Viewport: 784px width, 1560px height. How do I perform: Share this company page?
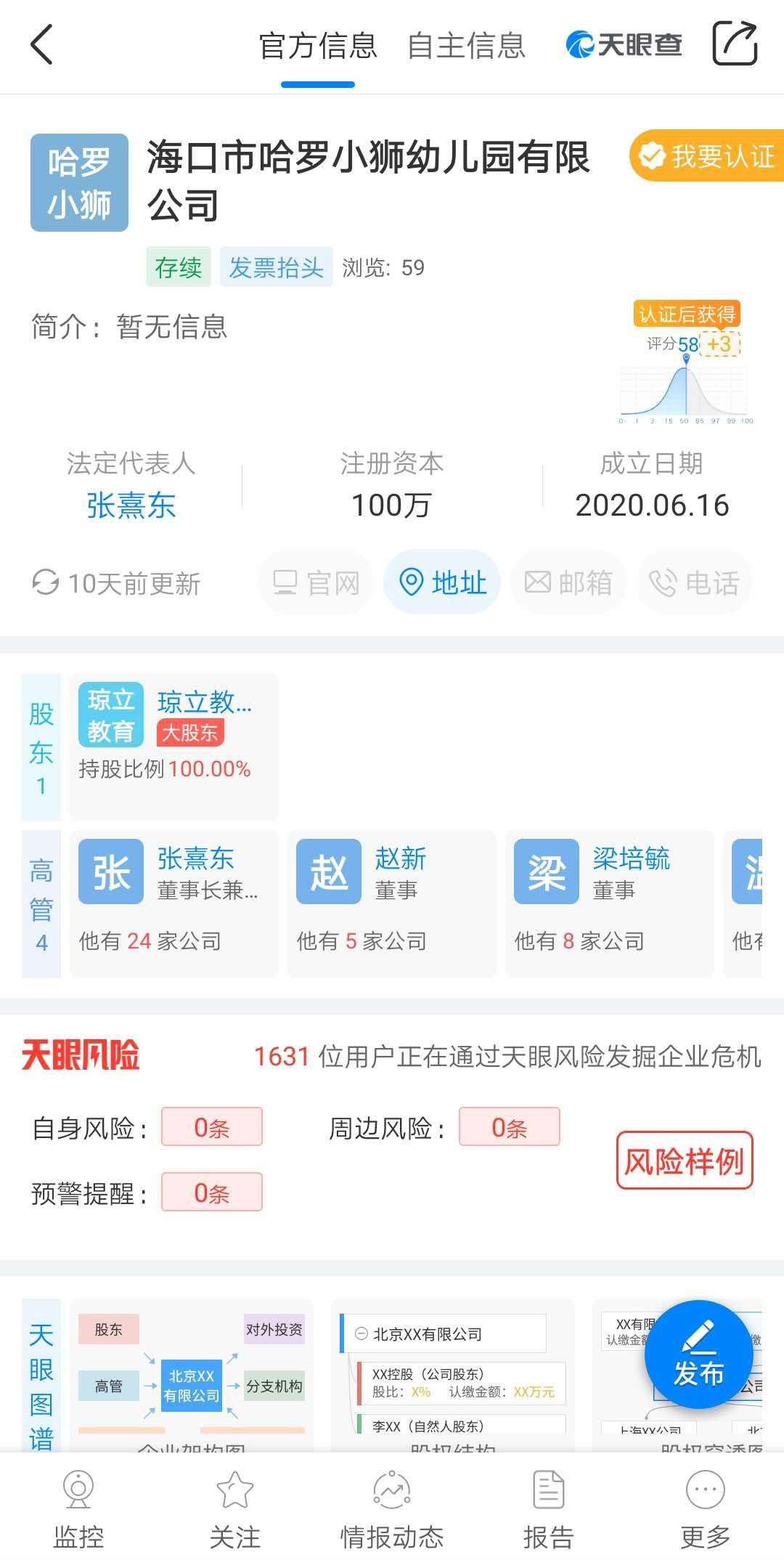(x=735, y=44)
